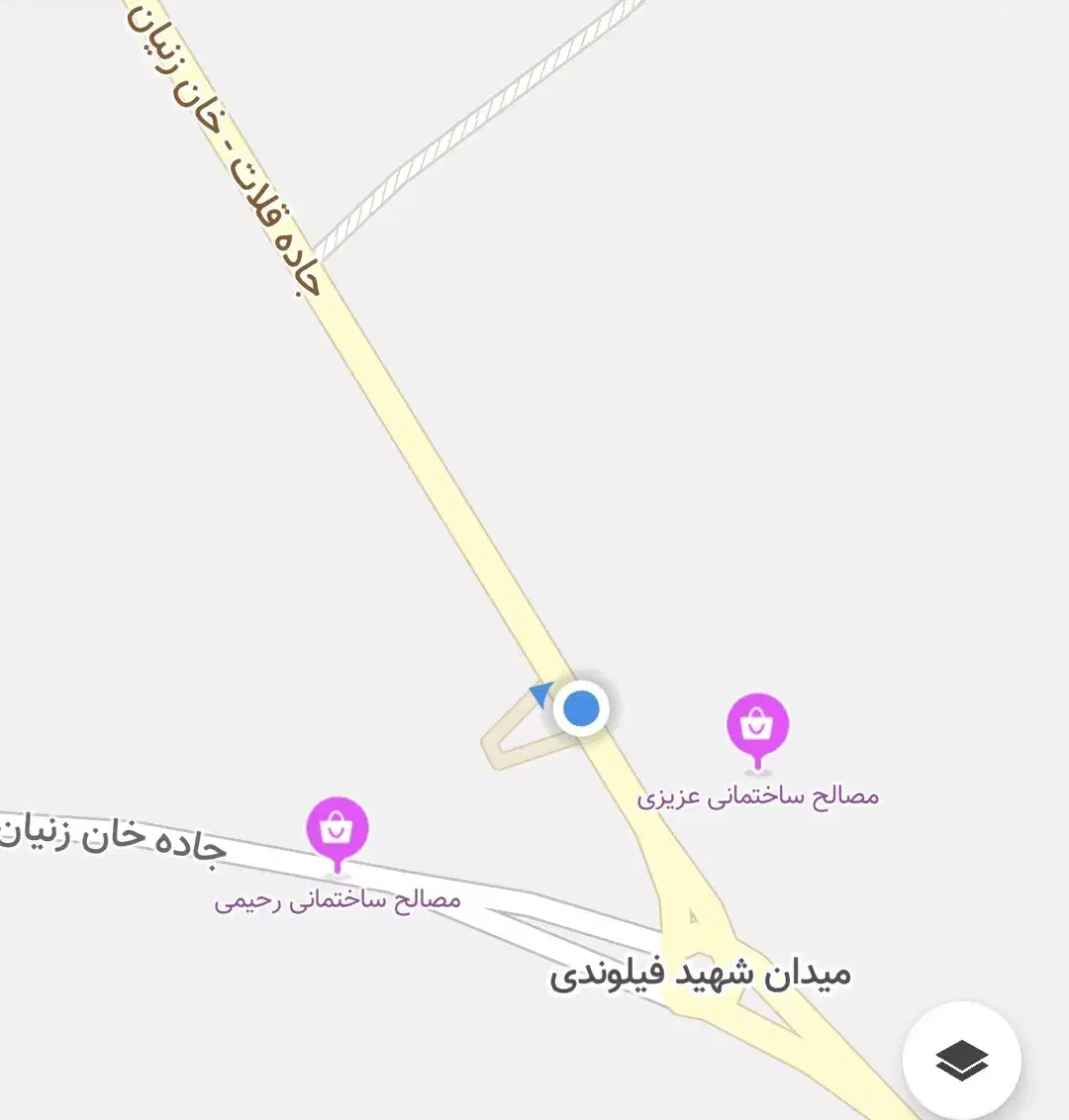Select the مصالح ساختمانی رحیمی shop pin

337,829
